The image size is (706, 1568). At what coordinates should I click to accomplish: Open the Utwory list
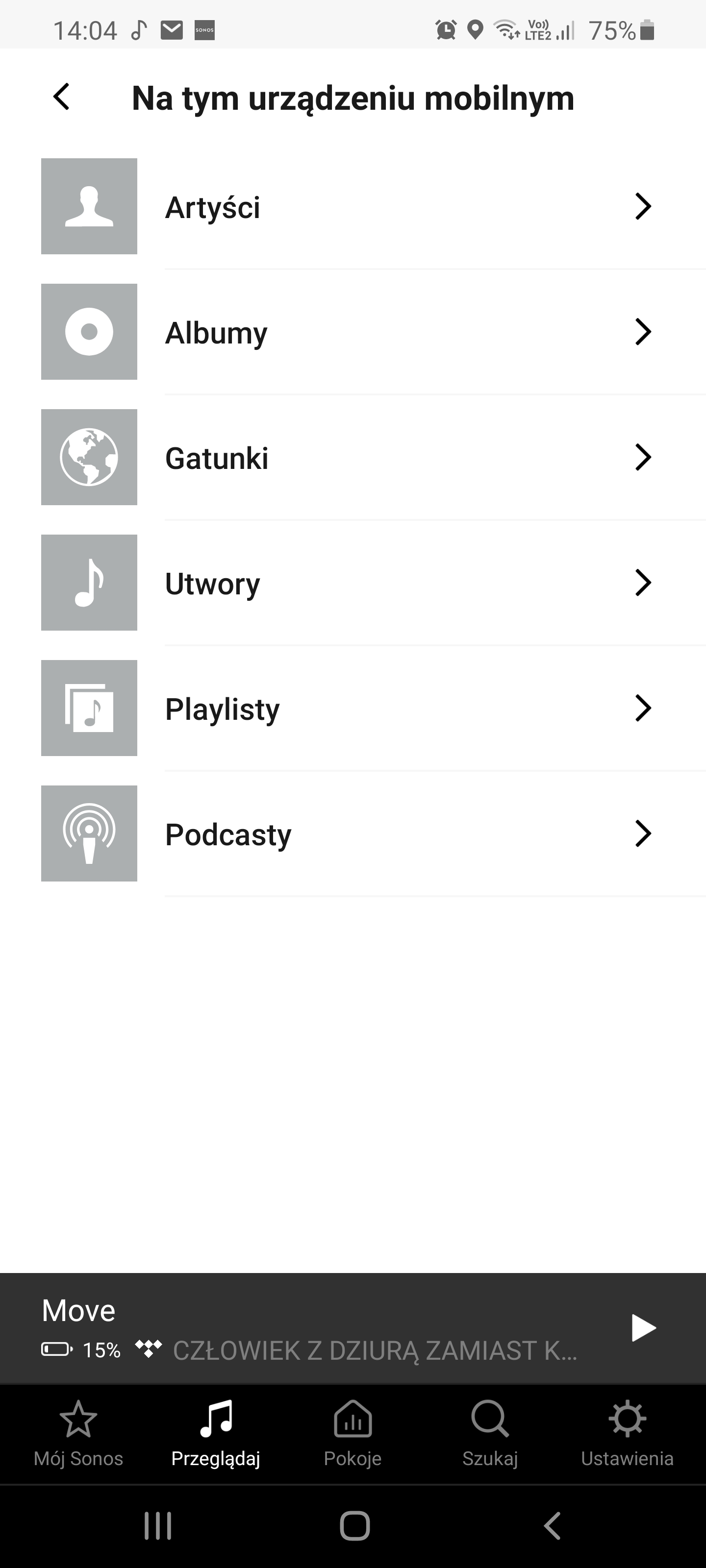[353, 583]
